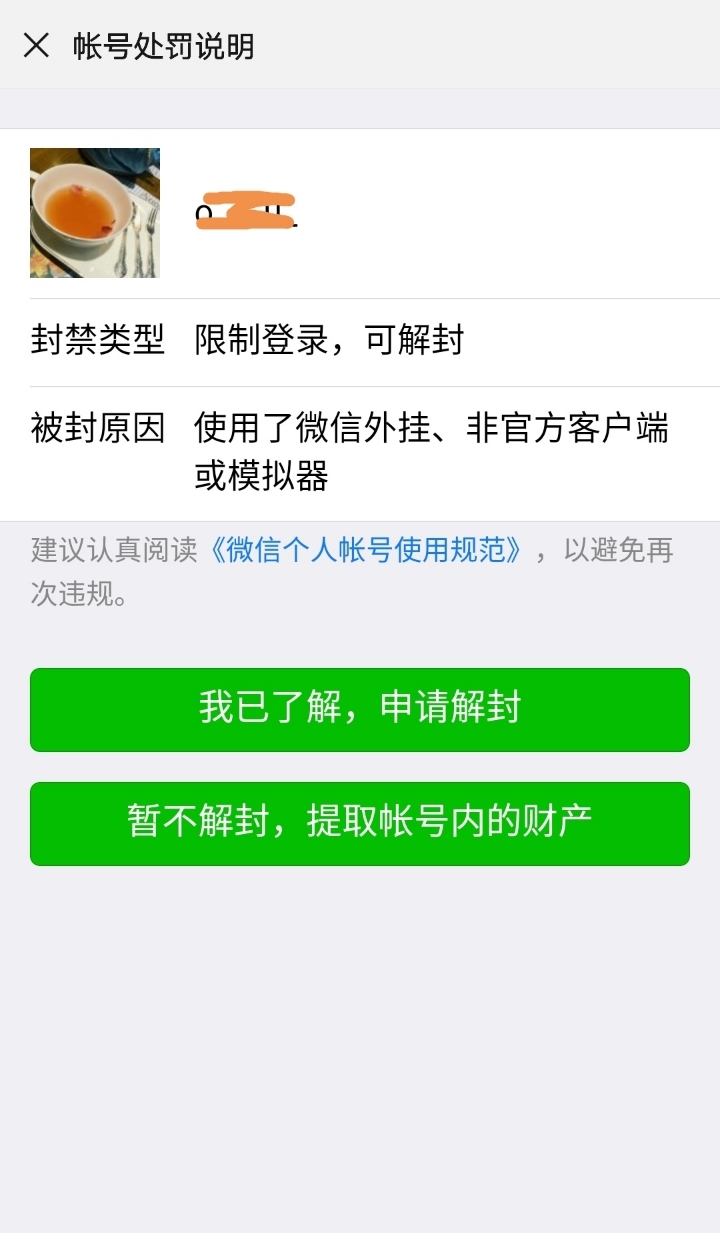Click the X close icon at top left
The image size is (720, 1233).
click(x=36, y=44)
